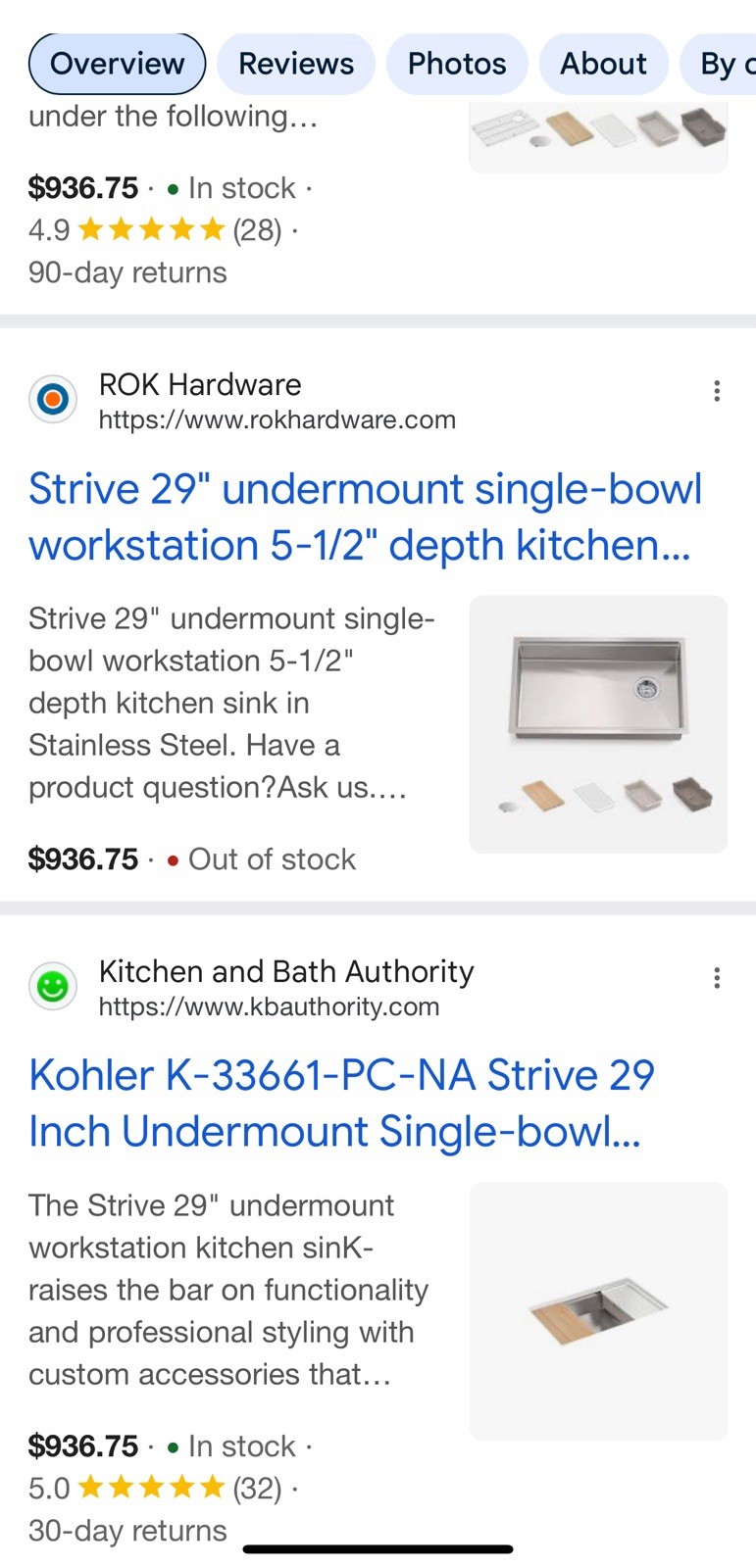Open the Kohler K-33661-PC-NA Strive link
756x1568 pixels.
coord(341,1102)
